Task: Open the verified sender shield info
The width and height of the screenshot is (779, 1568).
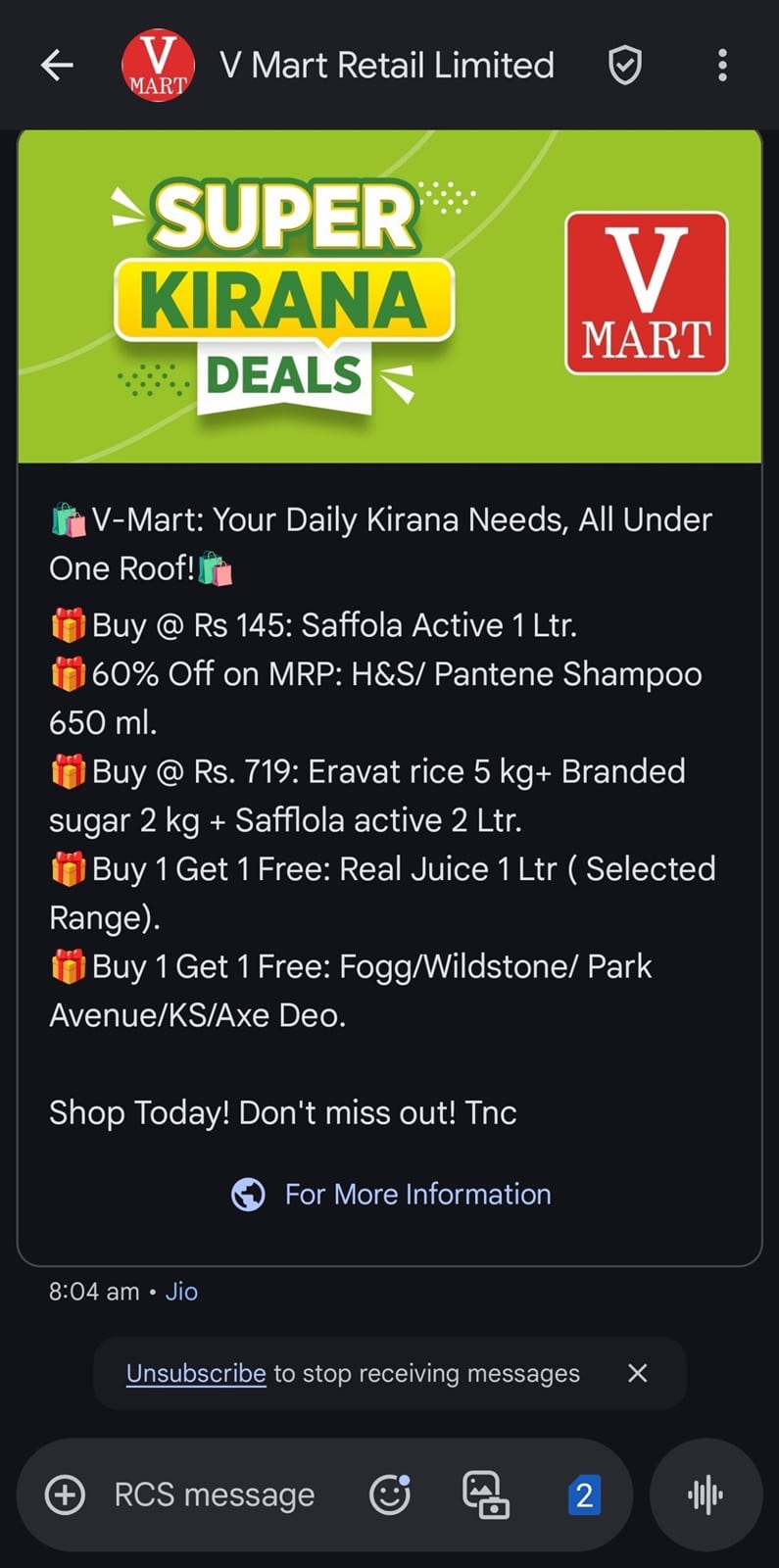Action: pos(625,66)
